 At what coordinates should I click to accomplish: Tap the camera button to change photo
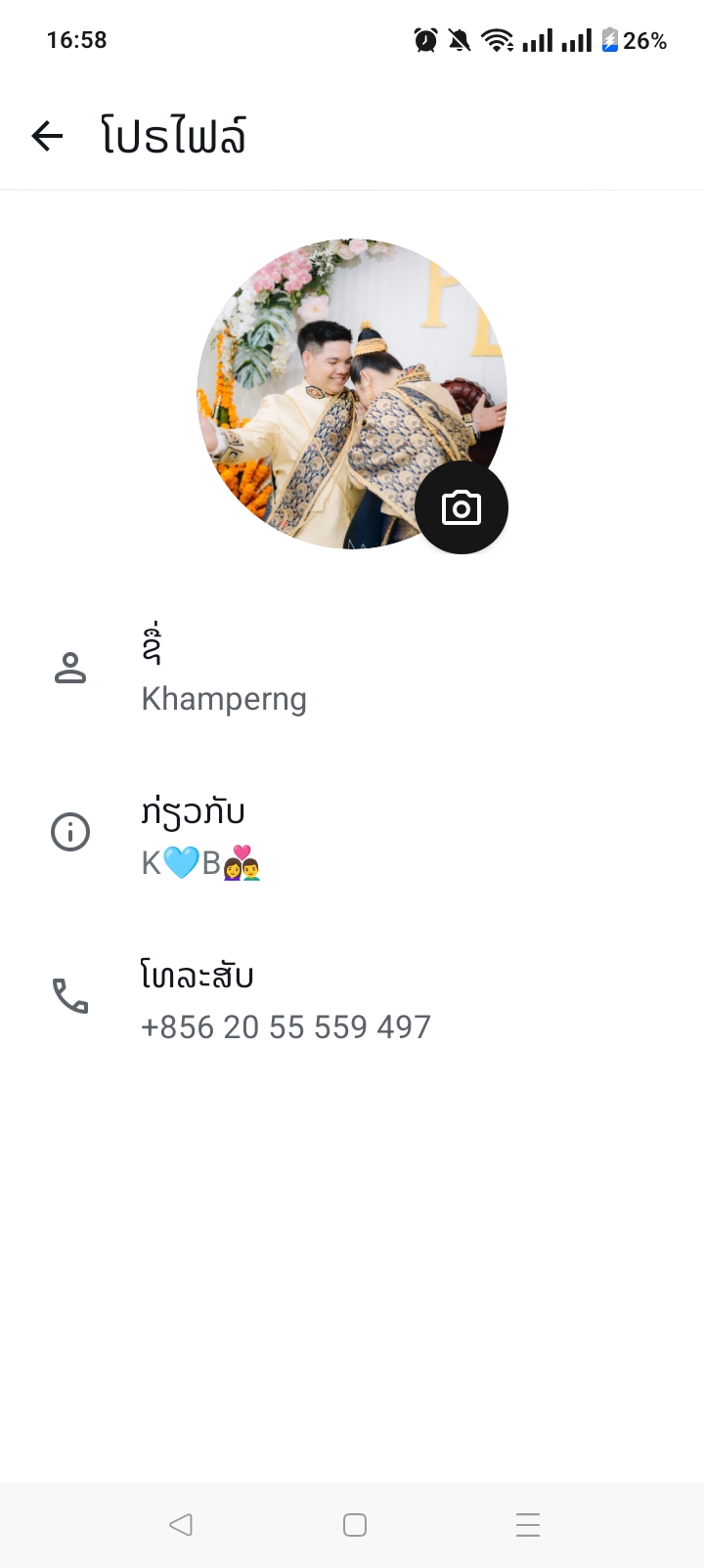click(x=461, y=507)
